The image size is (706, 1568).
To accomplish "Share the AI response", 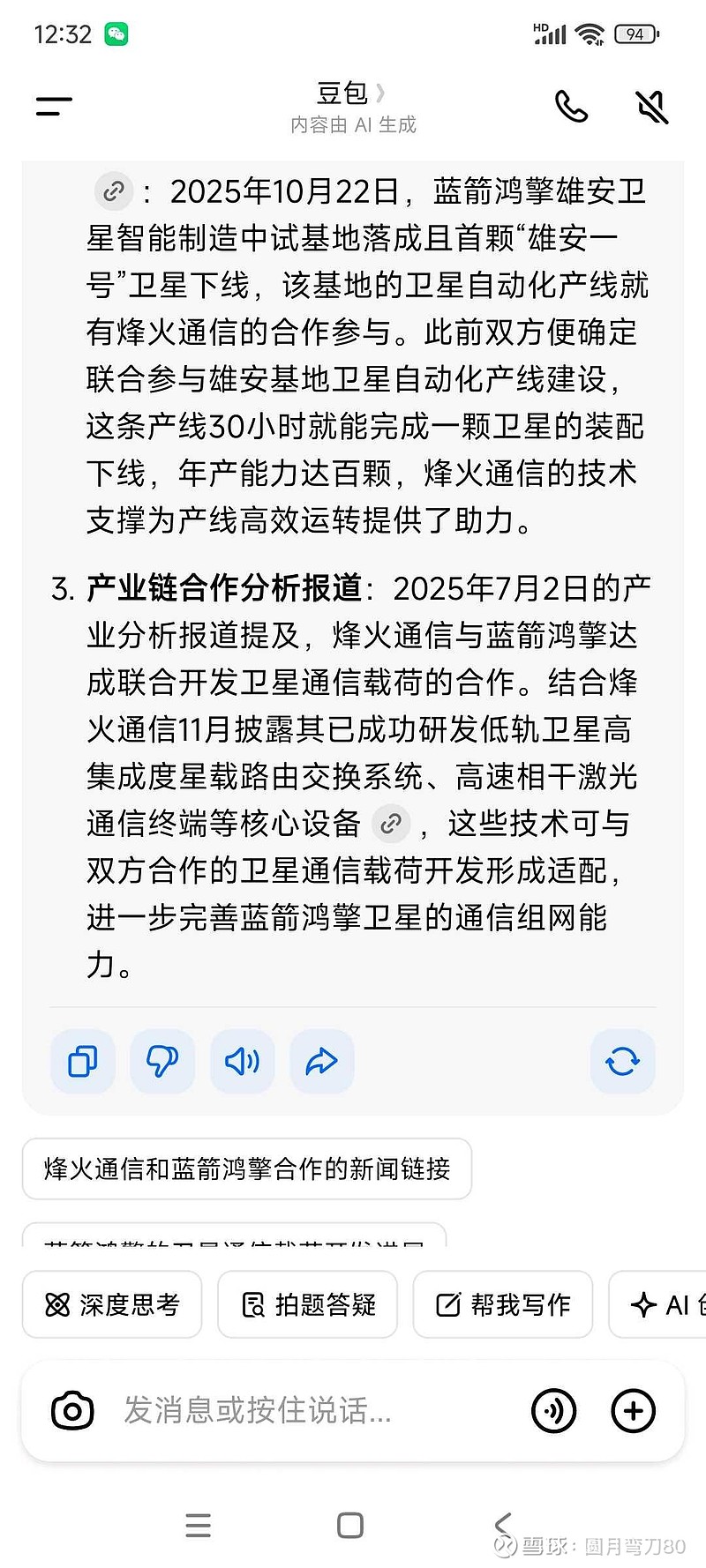I will click(x=321, y=1062).
